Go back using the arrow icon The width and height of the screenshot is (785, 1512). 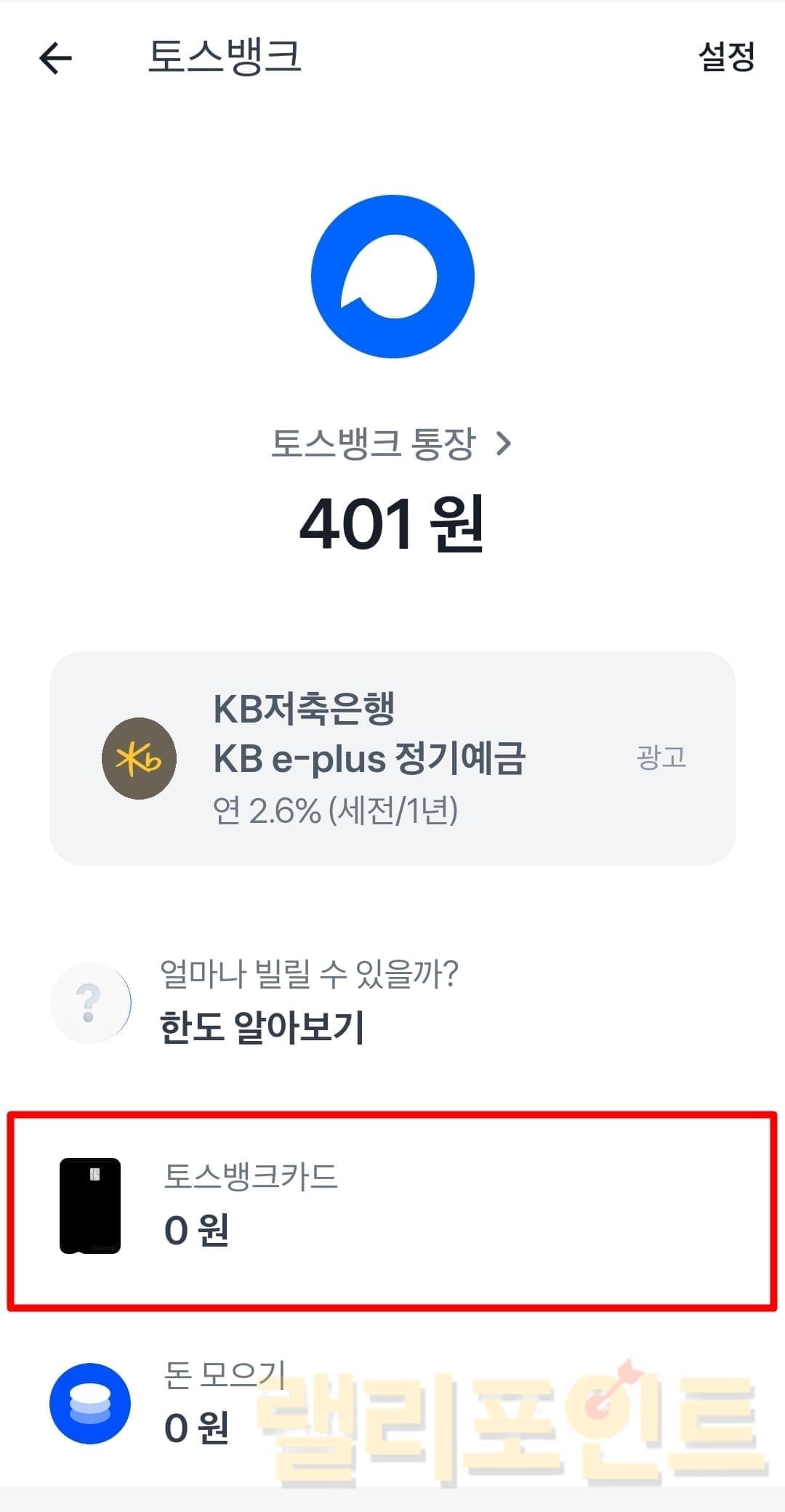(x=55, y=58)
